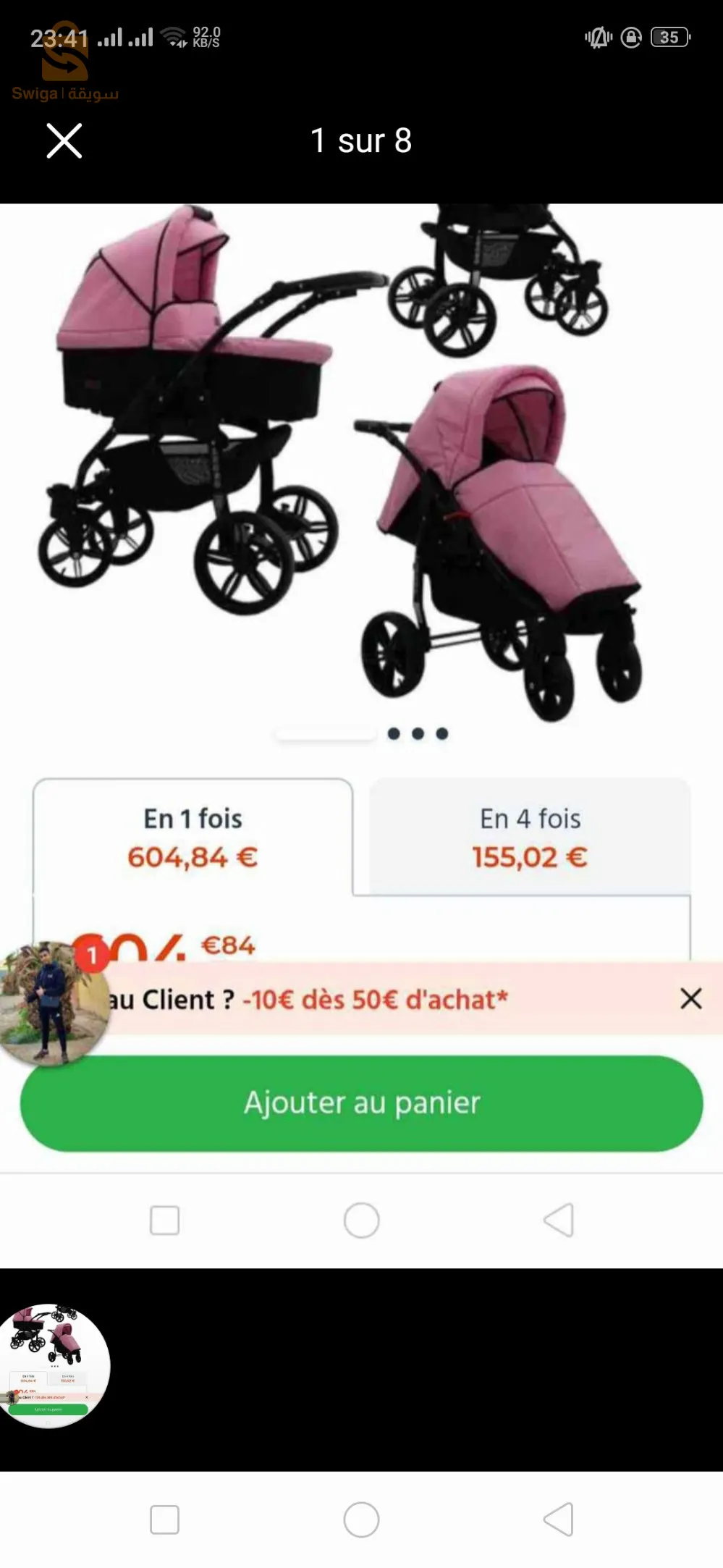The height and width of the screenshot is (1568, 723).
Task: Tap the Ajouter au panier button
Action: [x=362, y=1103]
